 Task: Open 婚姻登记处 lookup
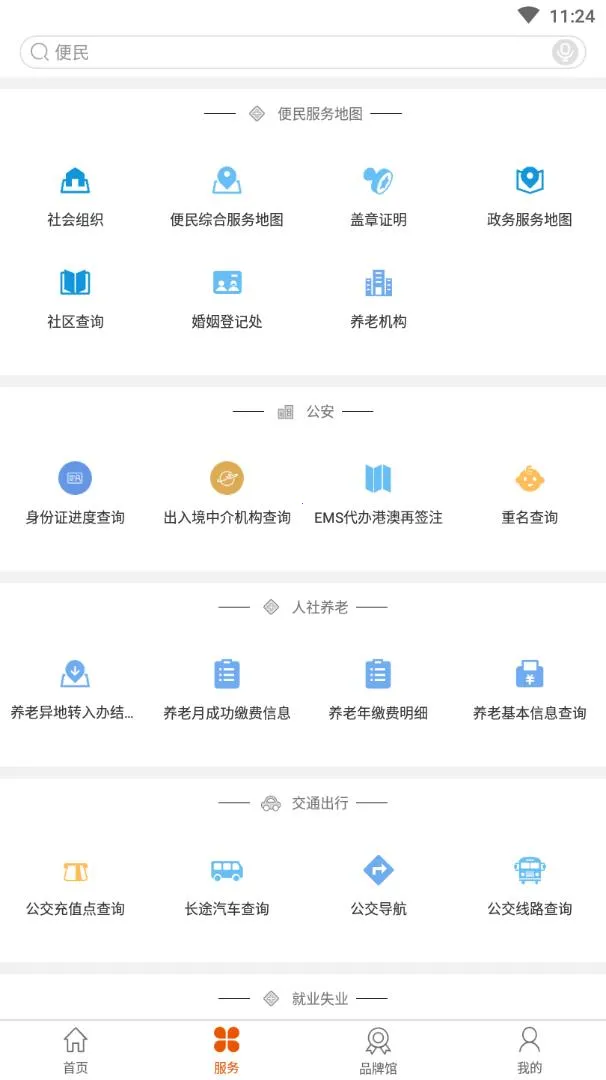227,298
